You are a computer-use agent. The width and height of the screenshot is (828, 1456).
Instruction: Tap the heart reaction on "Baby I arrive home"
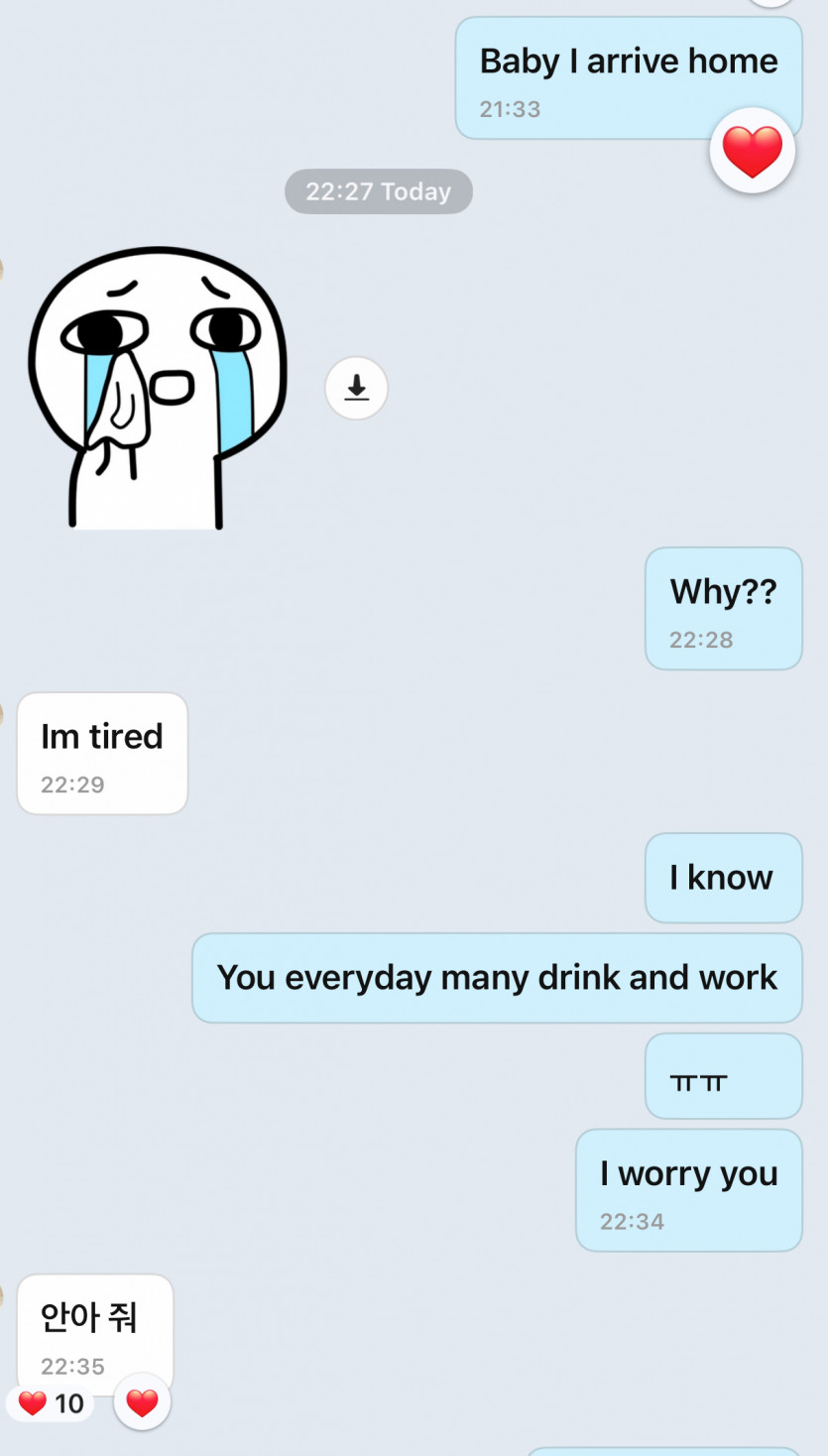coord(752,151)
